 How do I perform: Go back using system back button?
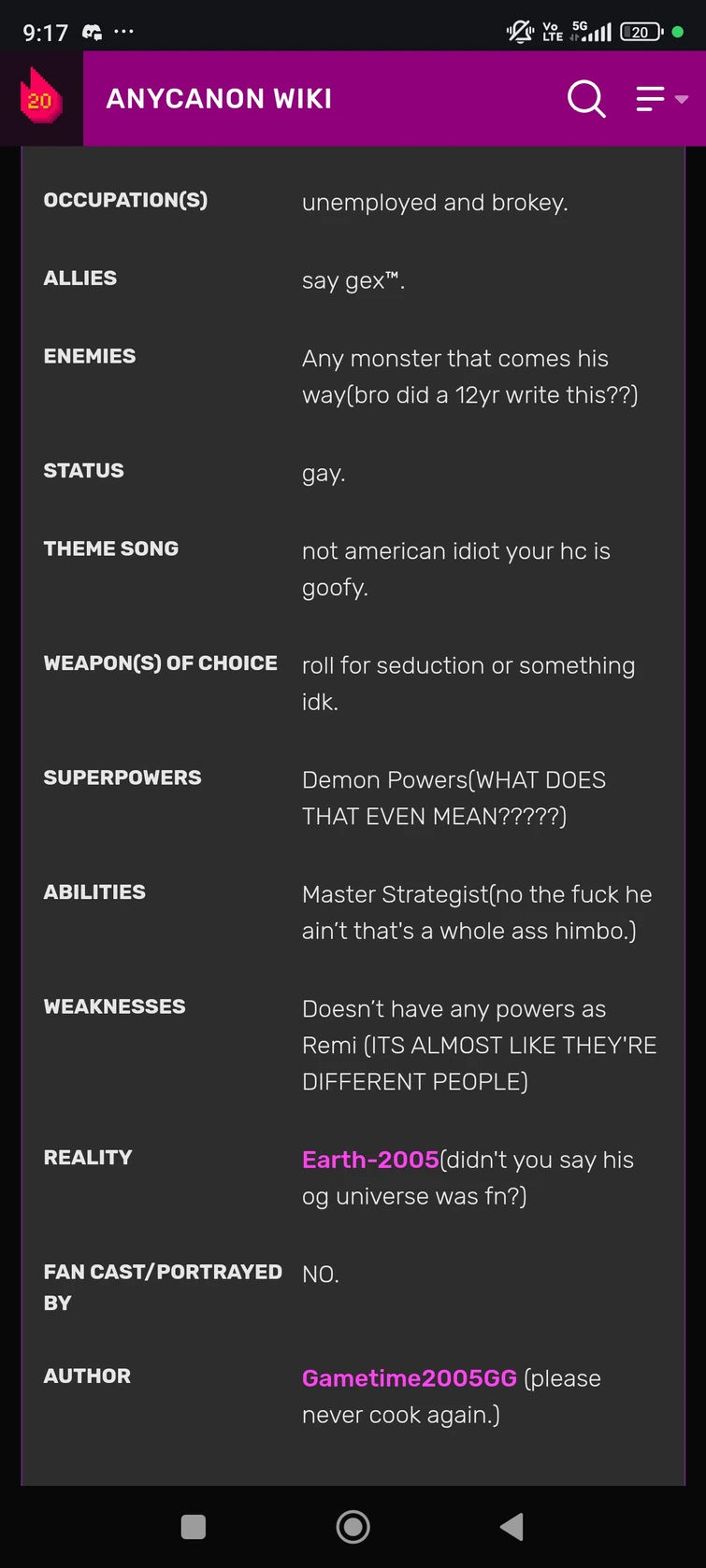click(x=511, y=1527)
